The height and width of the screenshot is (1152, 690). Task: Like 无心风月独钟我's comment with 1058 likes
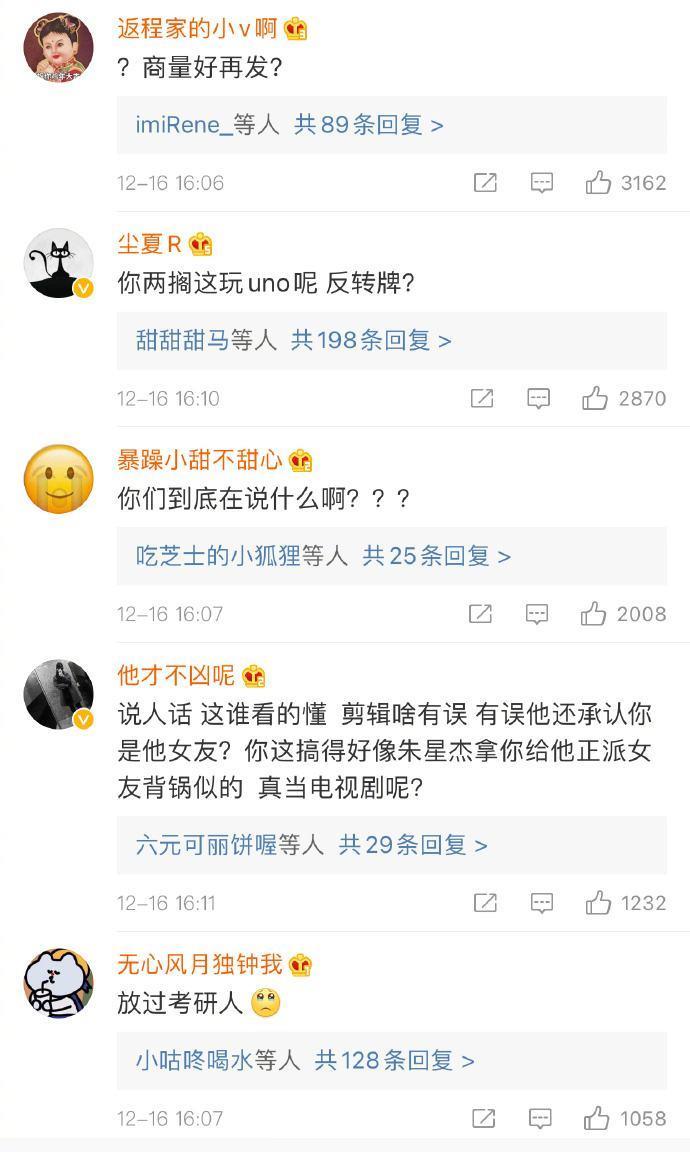click(598, 1118)
